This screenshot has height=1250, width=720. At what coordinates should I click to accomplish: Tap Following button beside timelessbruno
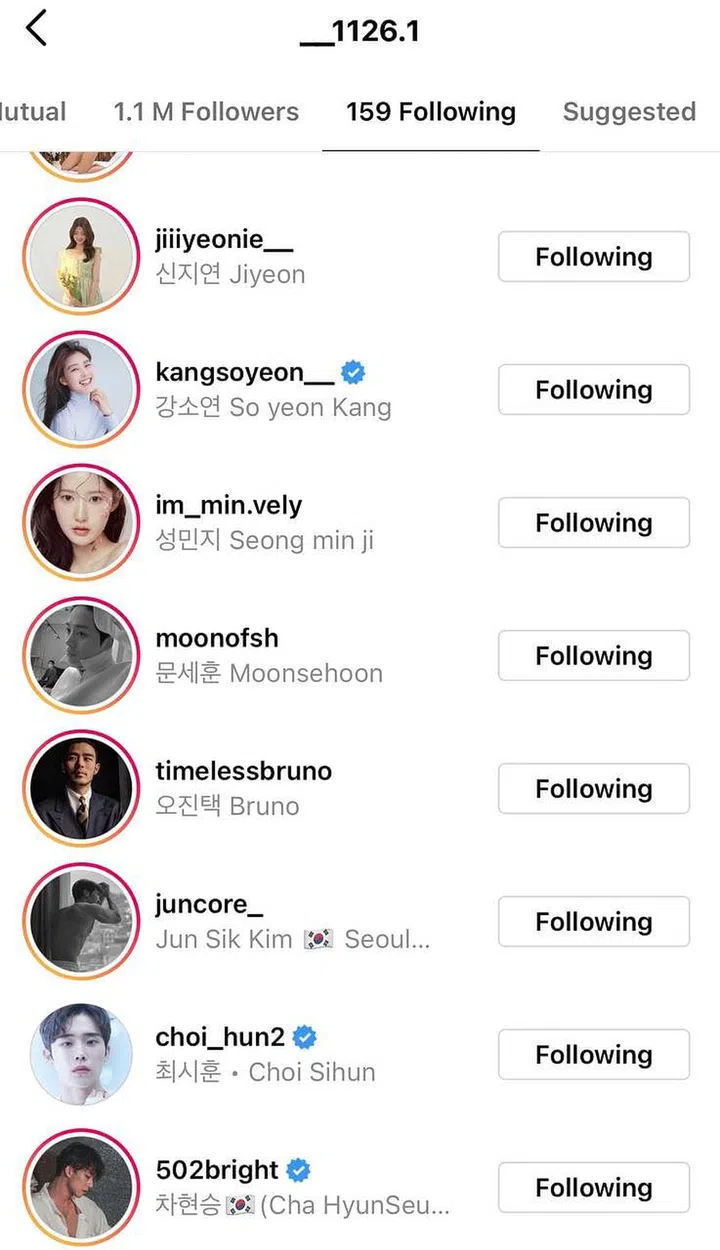(593, 789)
